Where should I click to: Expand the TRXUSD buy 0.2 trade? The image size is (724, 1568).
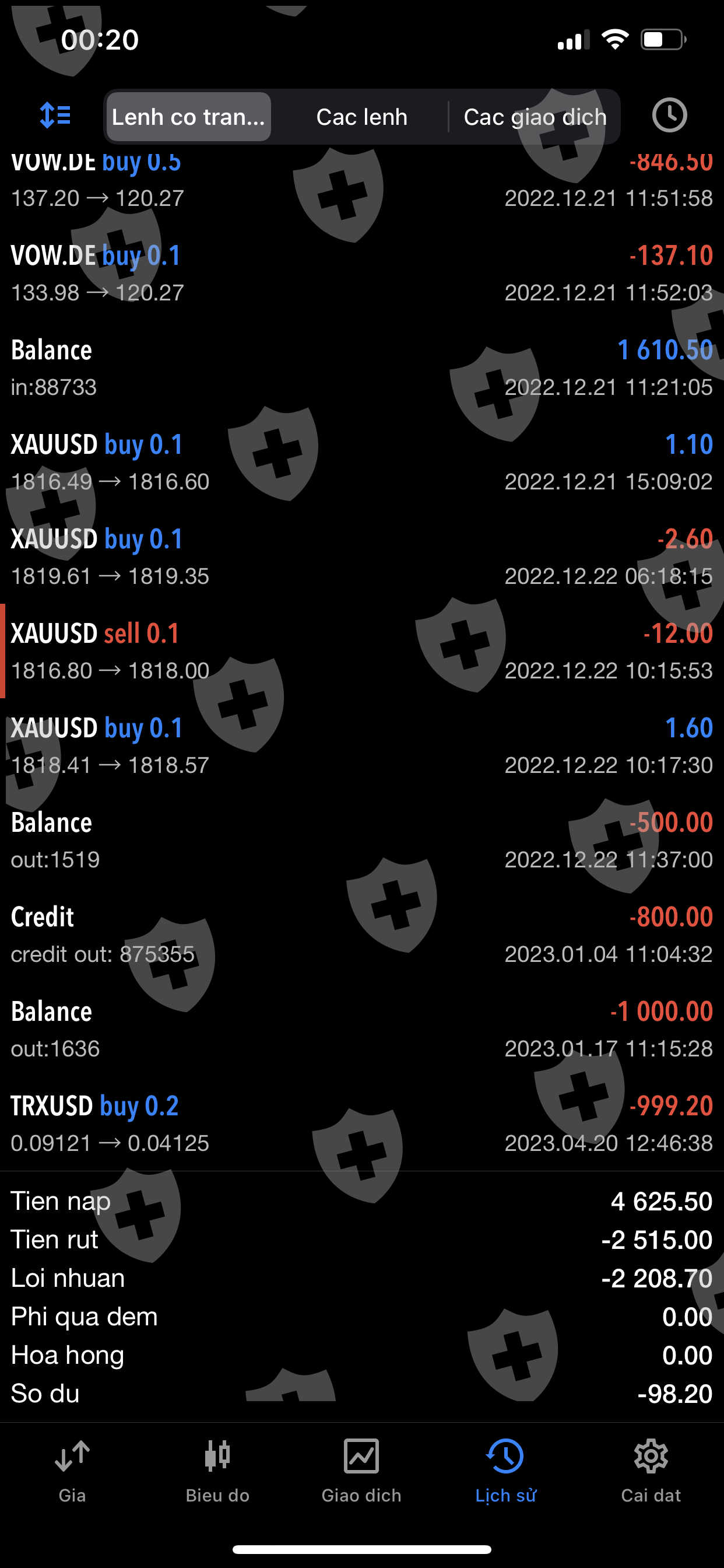361,1123
